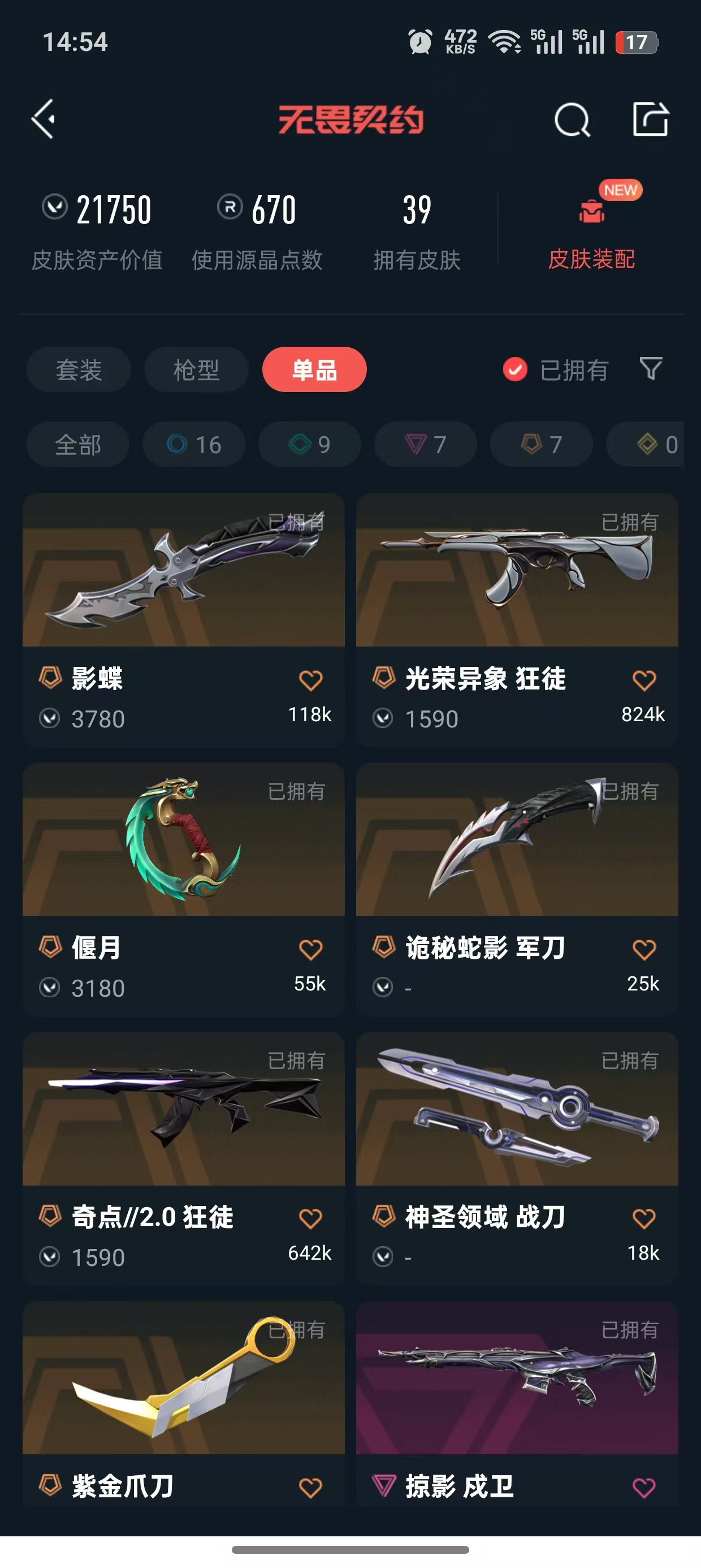Like the 光荣异象 狂徒 skin

point(644,680)
